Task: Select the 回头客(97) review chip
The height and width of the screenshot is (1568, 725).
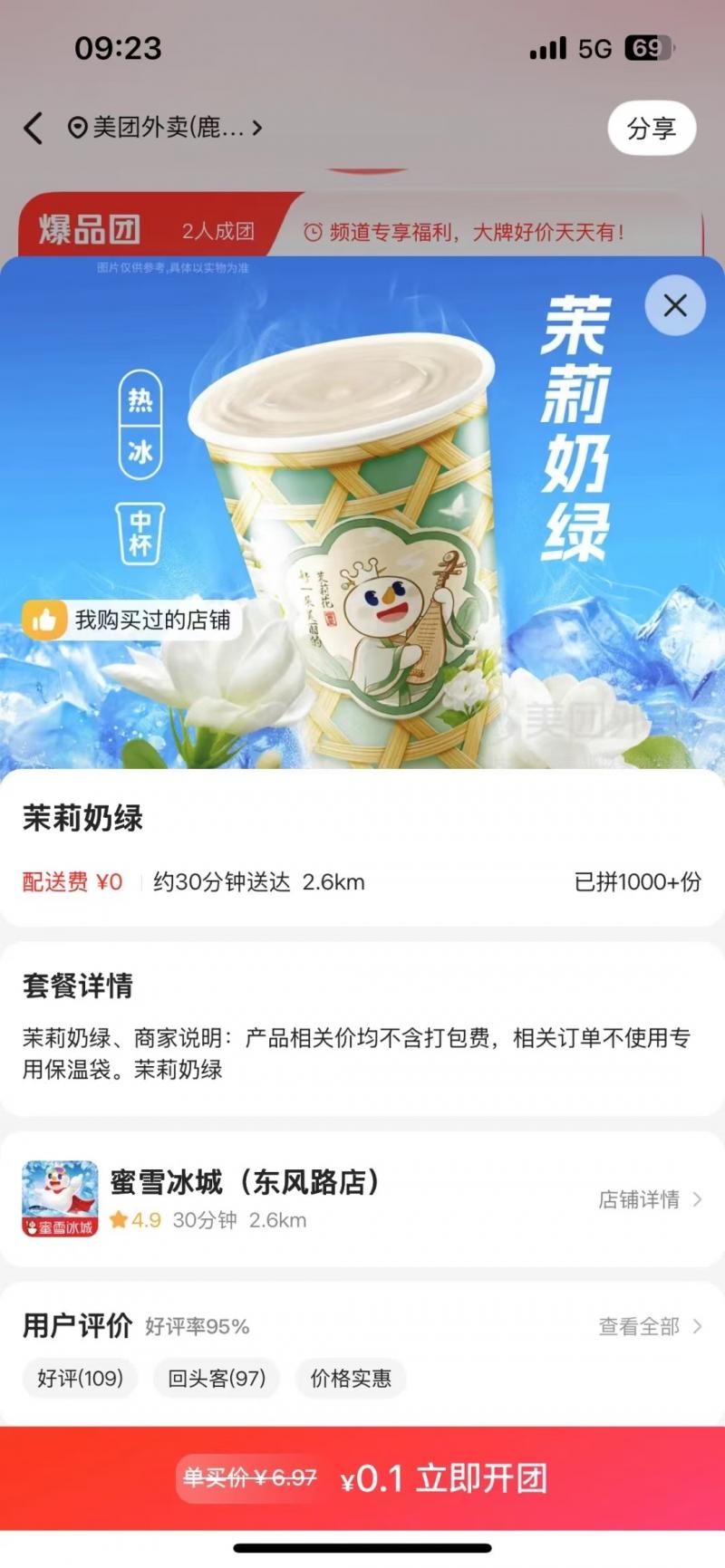Action: point(217,1378)
